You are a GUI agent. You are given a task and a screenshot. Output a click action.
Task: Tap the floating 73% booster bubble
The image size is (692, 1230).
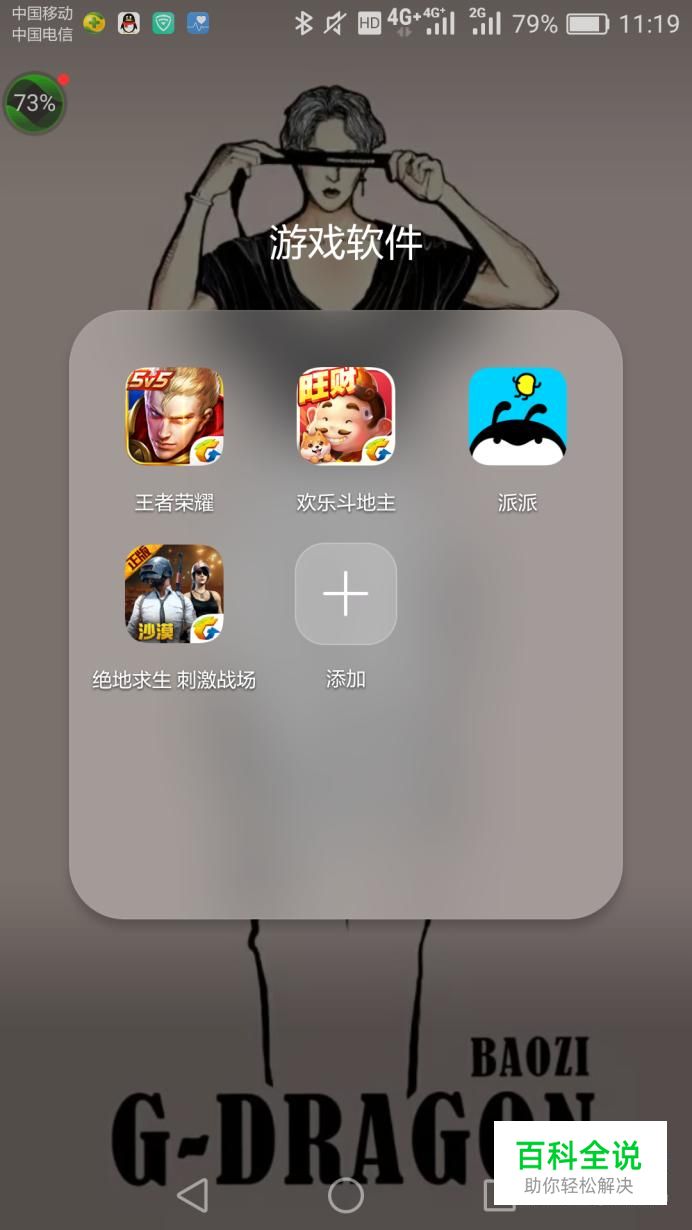(x=35, y=103)
